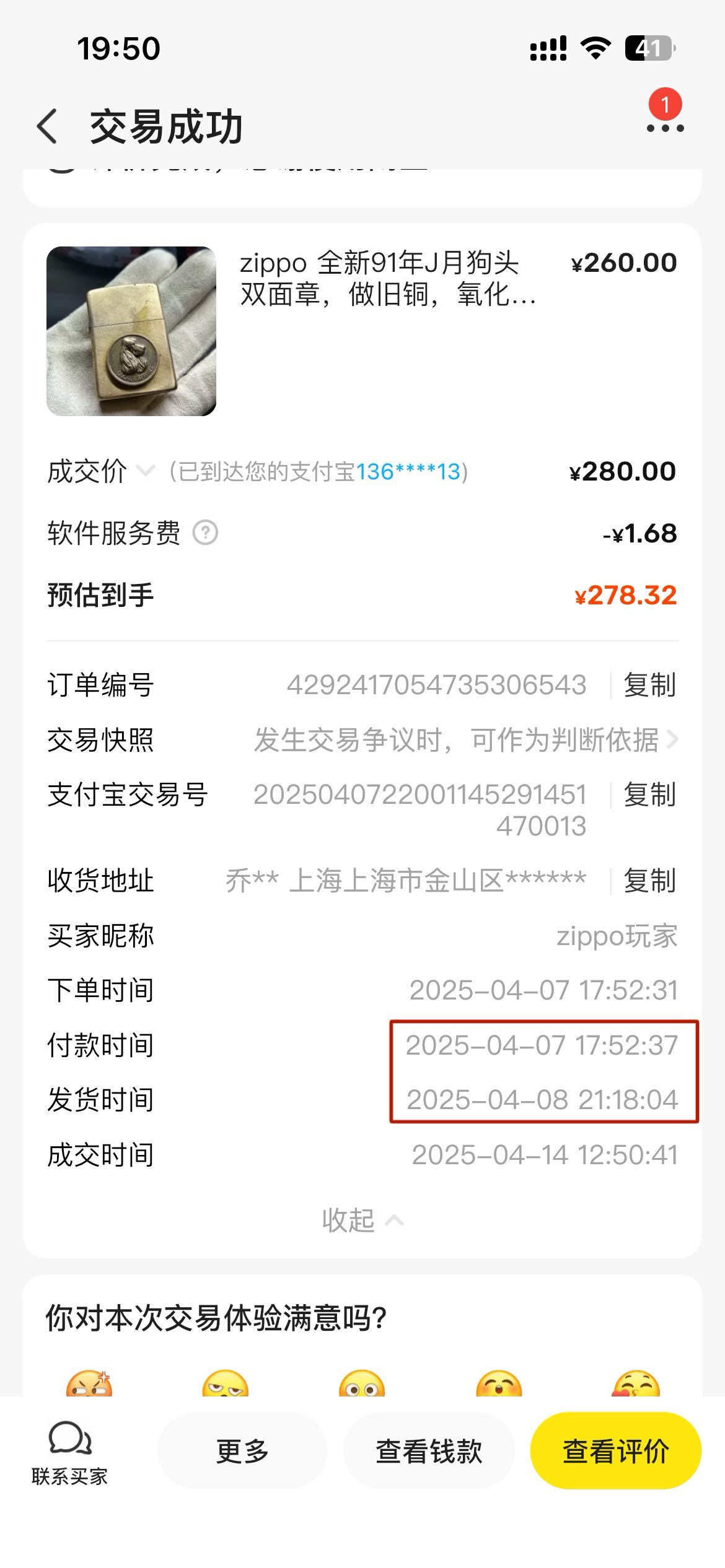The width and height of the screenshot is (725, 1568).
Task: Open the zippo lighter product thumbnail
Action: pyautogui.click(x=131, y=331)
